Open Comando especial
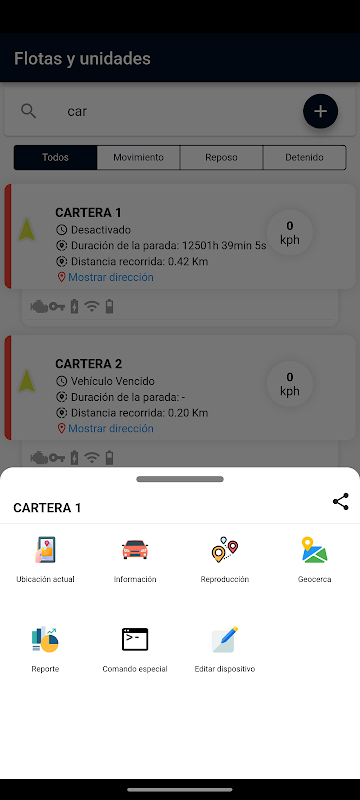360x800 pixels. (x=135, y=649)
